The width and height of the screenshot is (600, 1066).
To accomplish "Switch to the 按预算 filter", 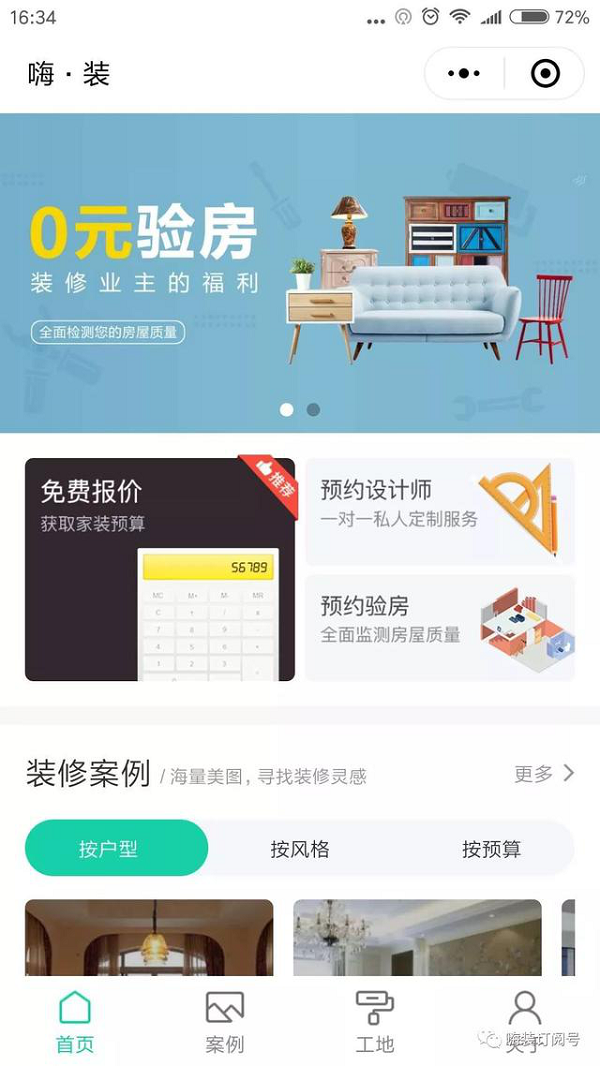I will pyautogui.click(x=491, y=849).
